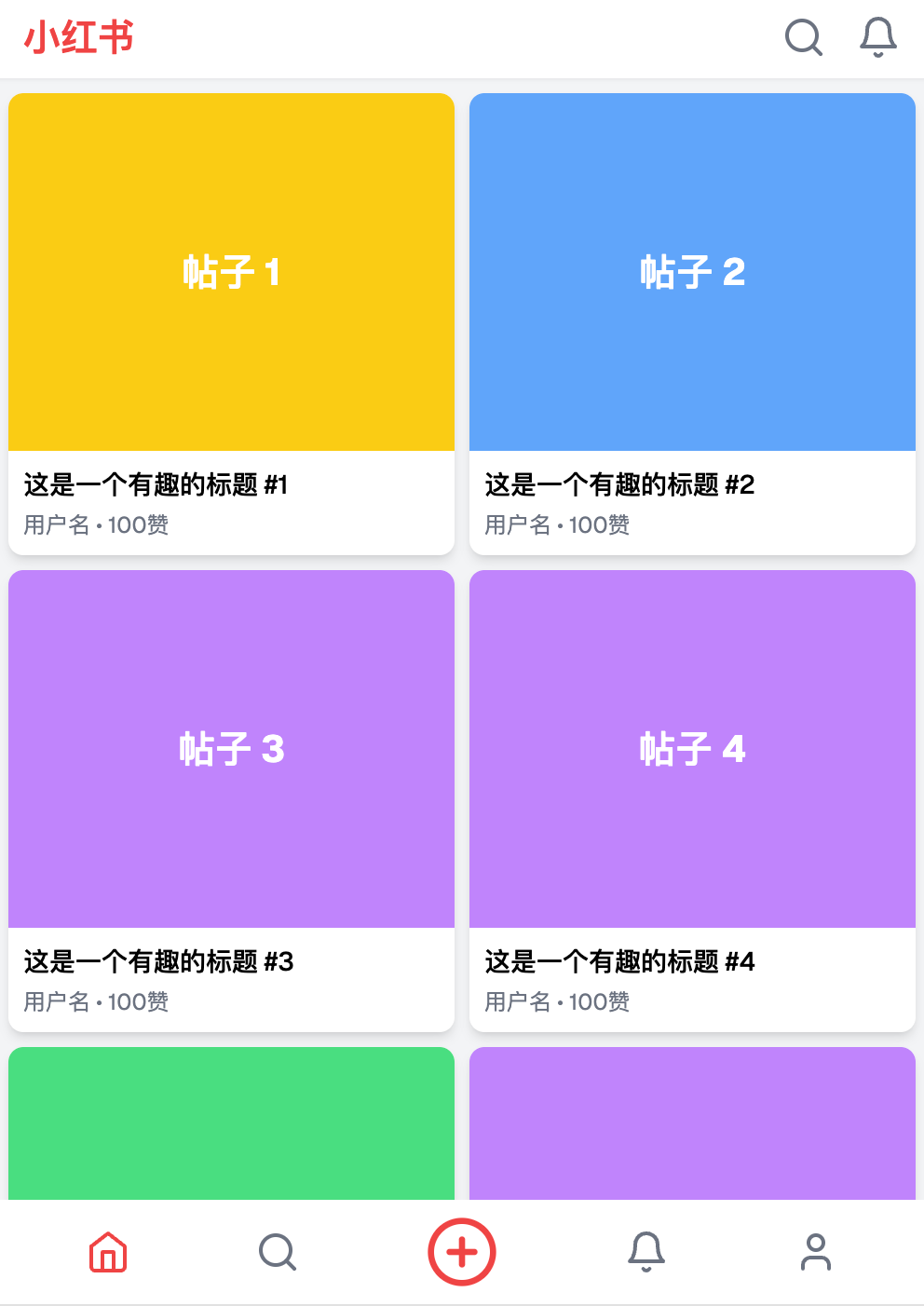
Task: Select the Home icon in bottom navigation
Action: point(107,1252)
